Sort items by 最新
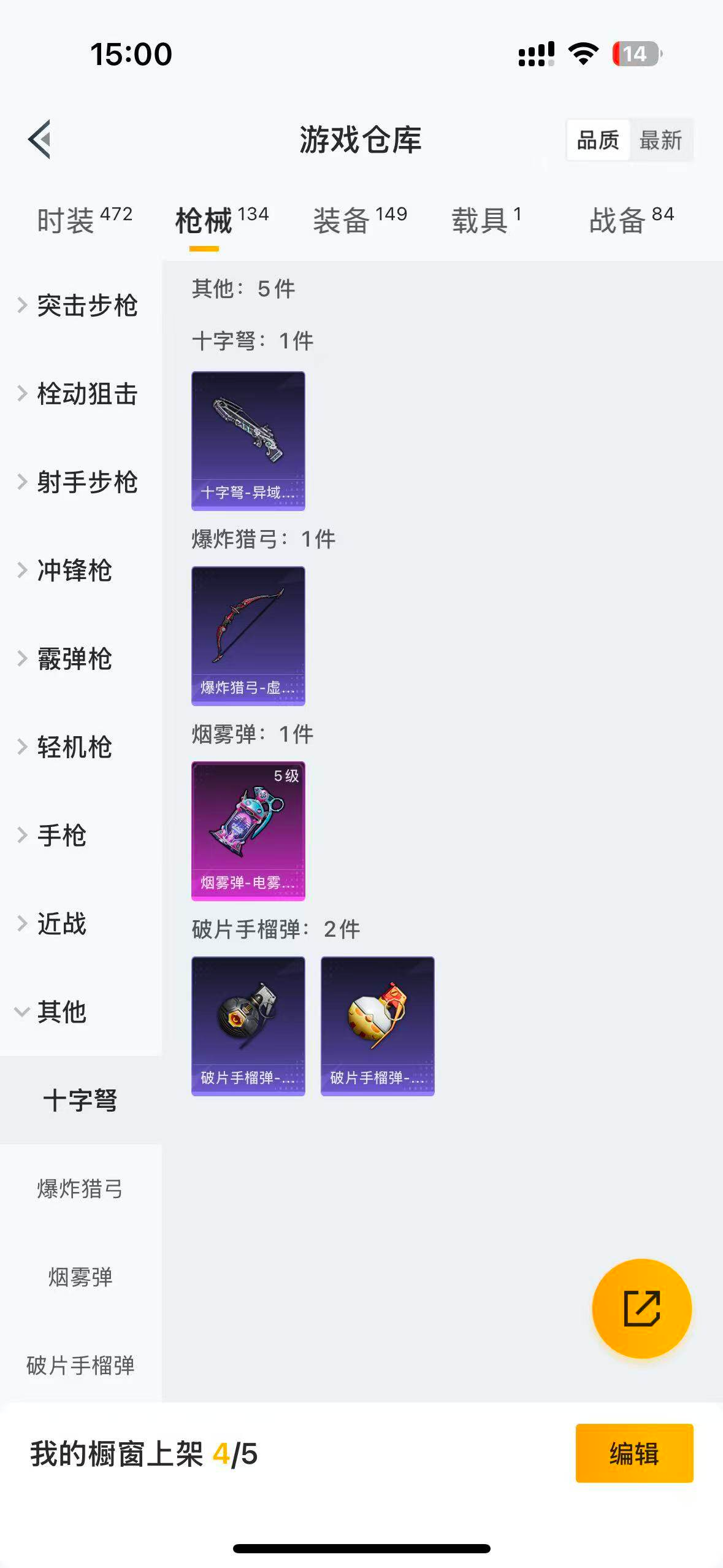 coord(660,140)
